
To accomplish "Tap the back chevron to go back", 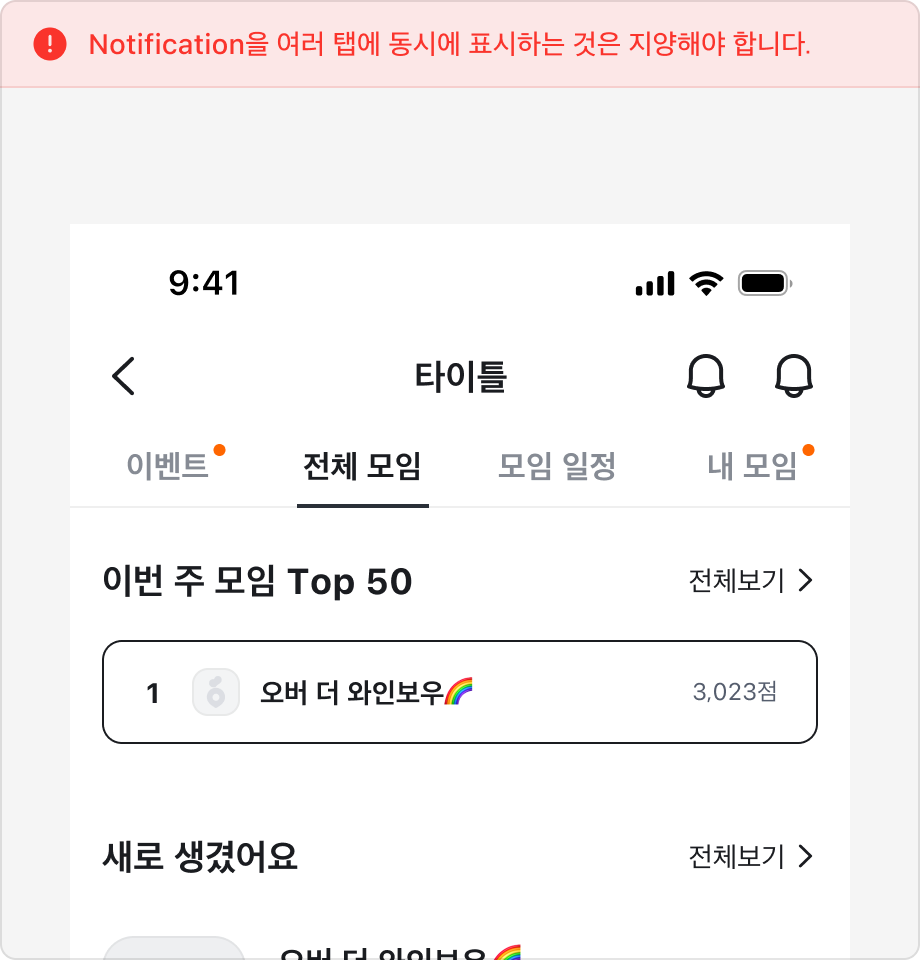I will coord(123,376).
